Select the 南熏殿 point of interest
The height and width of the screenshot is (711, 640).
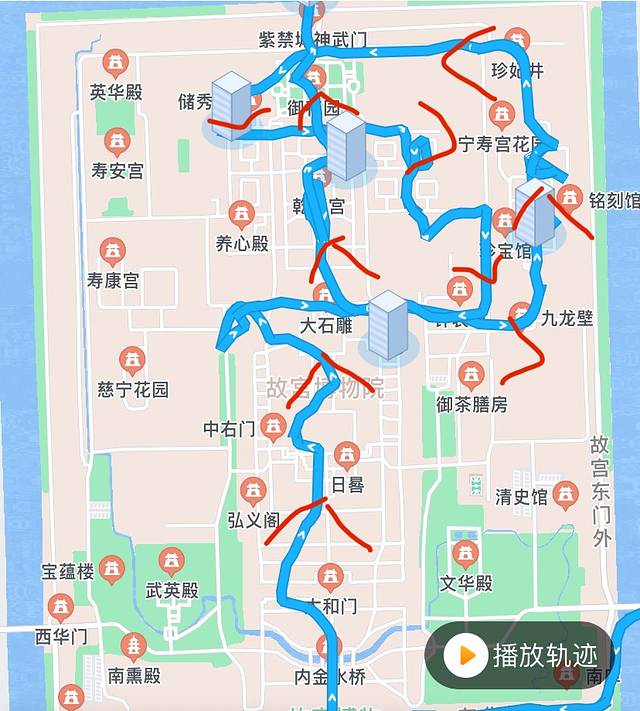coord(133,647)
